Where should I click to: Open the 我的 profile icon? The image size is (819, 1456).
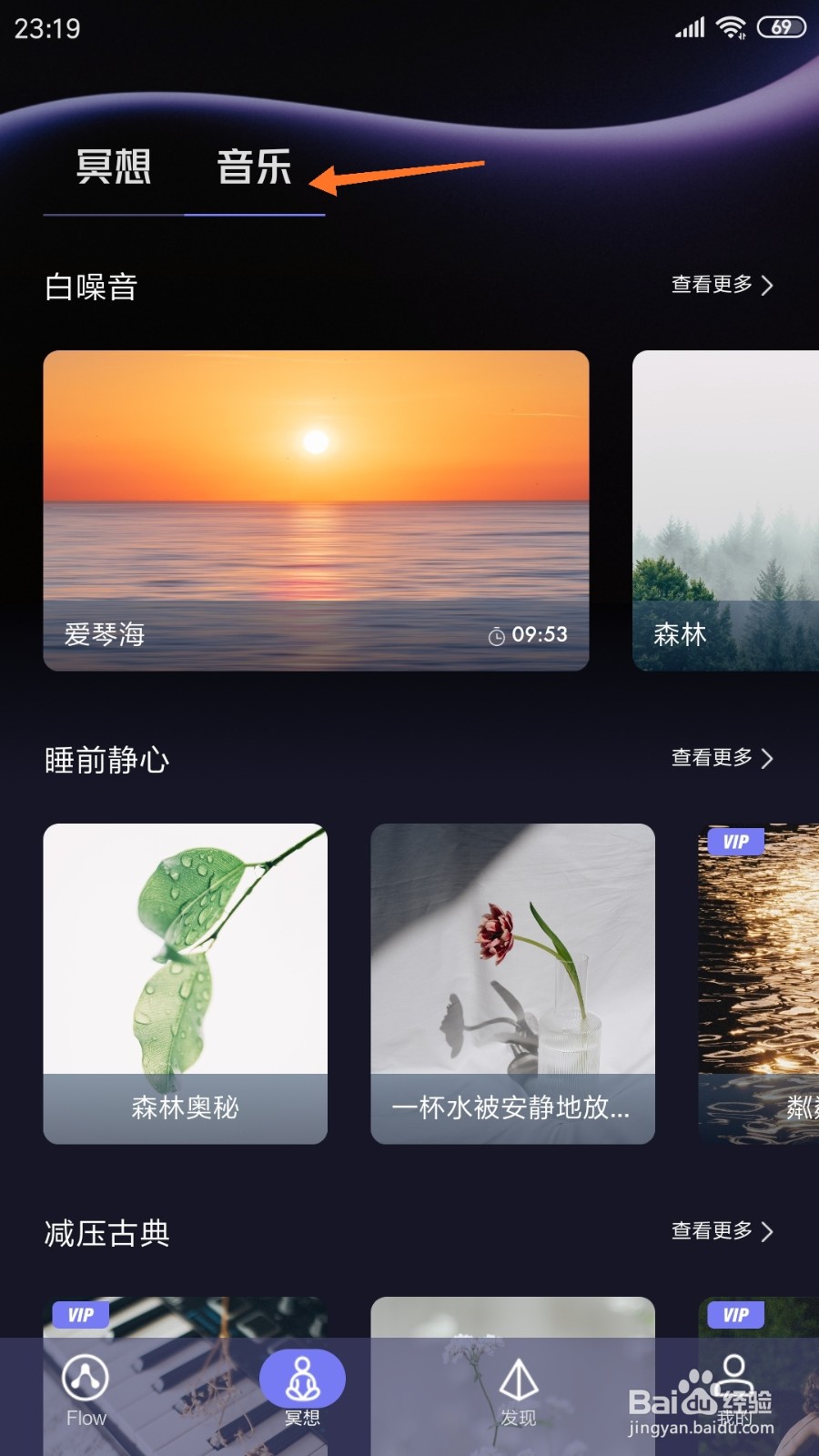[x=733, y=1383]
